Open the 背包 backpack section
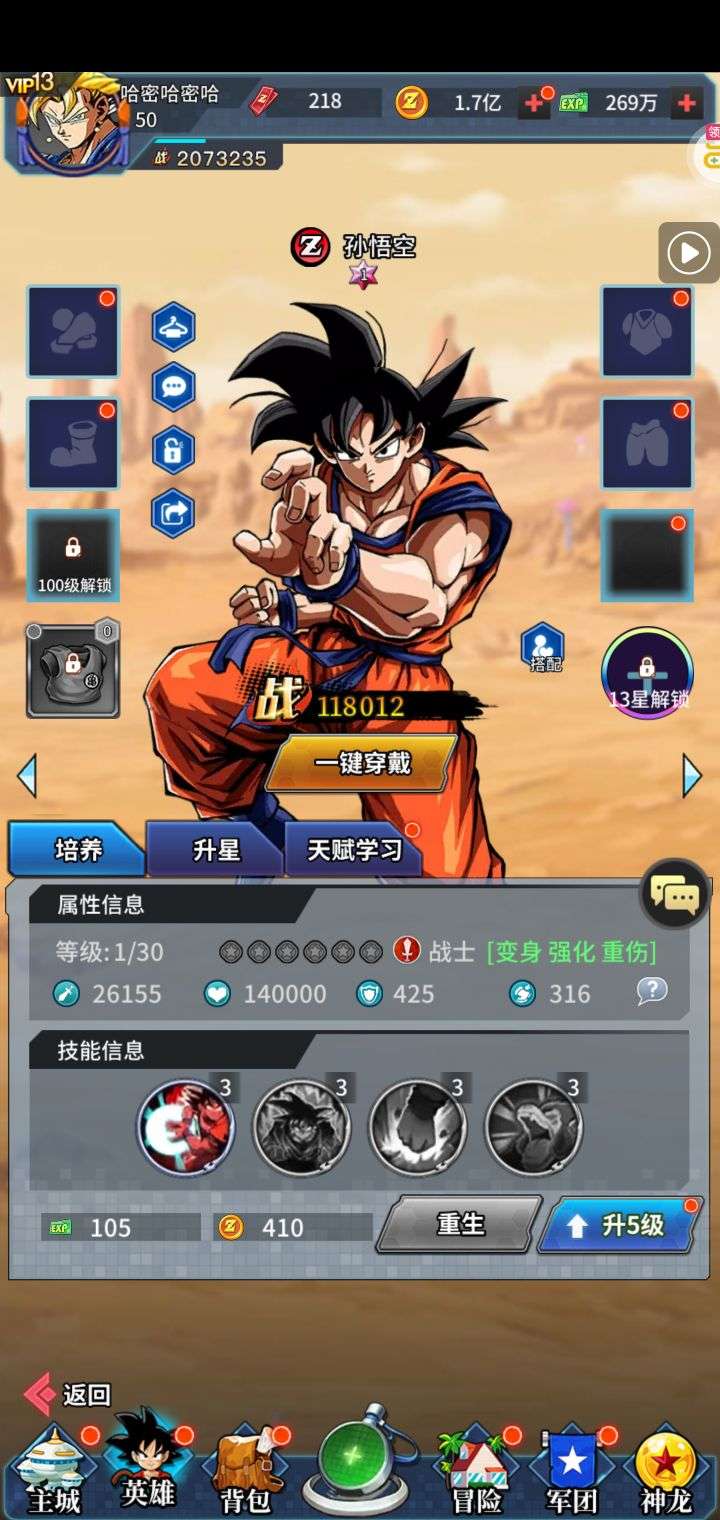The width and height of the screenshot is (720, 1520). coord(245,1471)
